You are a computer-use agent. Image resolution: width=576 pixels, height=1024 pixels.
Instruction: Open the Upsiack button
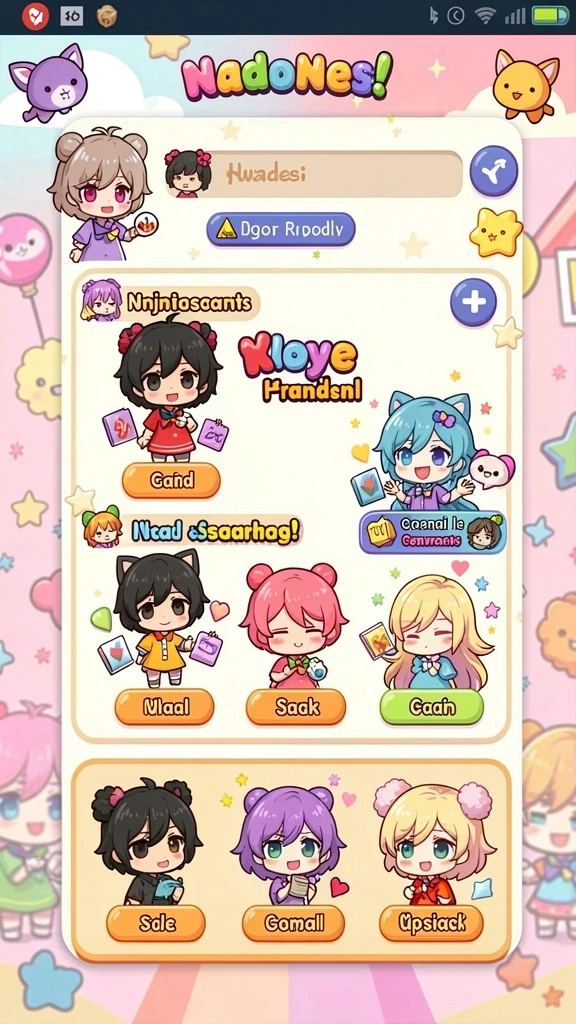[432, 923]
